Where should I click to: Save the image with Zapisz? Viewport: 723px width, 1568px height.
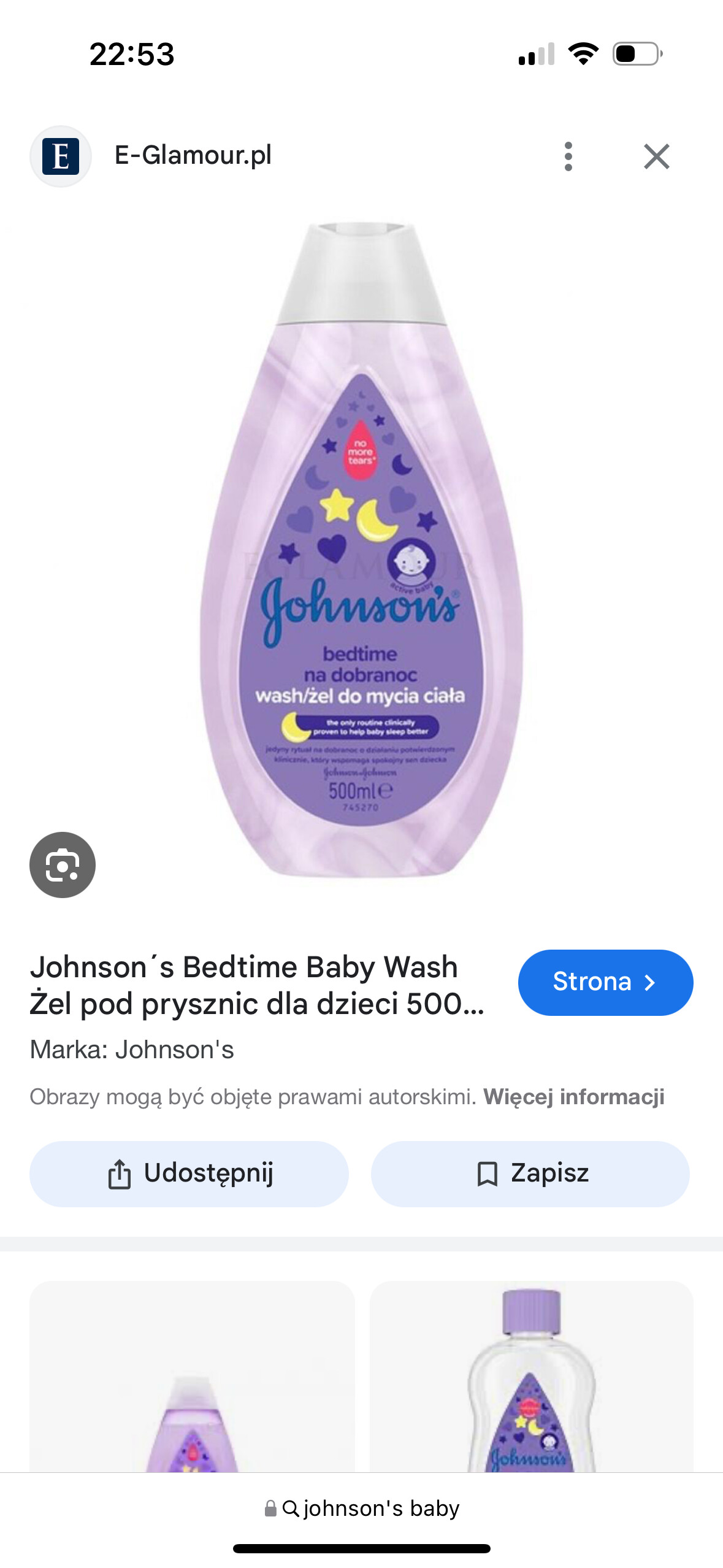[x=530, y=1174]
